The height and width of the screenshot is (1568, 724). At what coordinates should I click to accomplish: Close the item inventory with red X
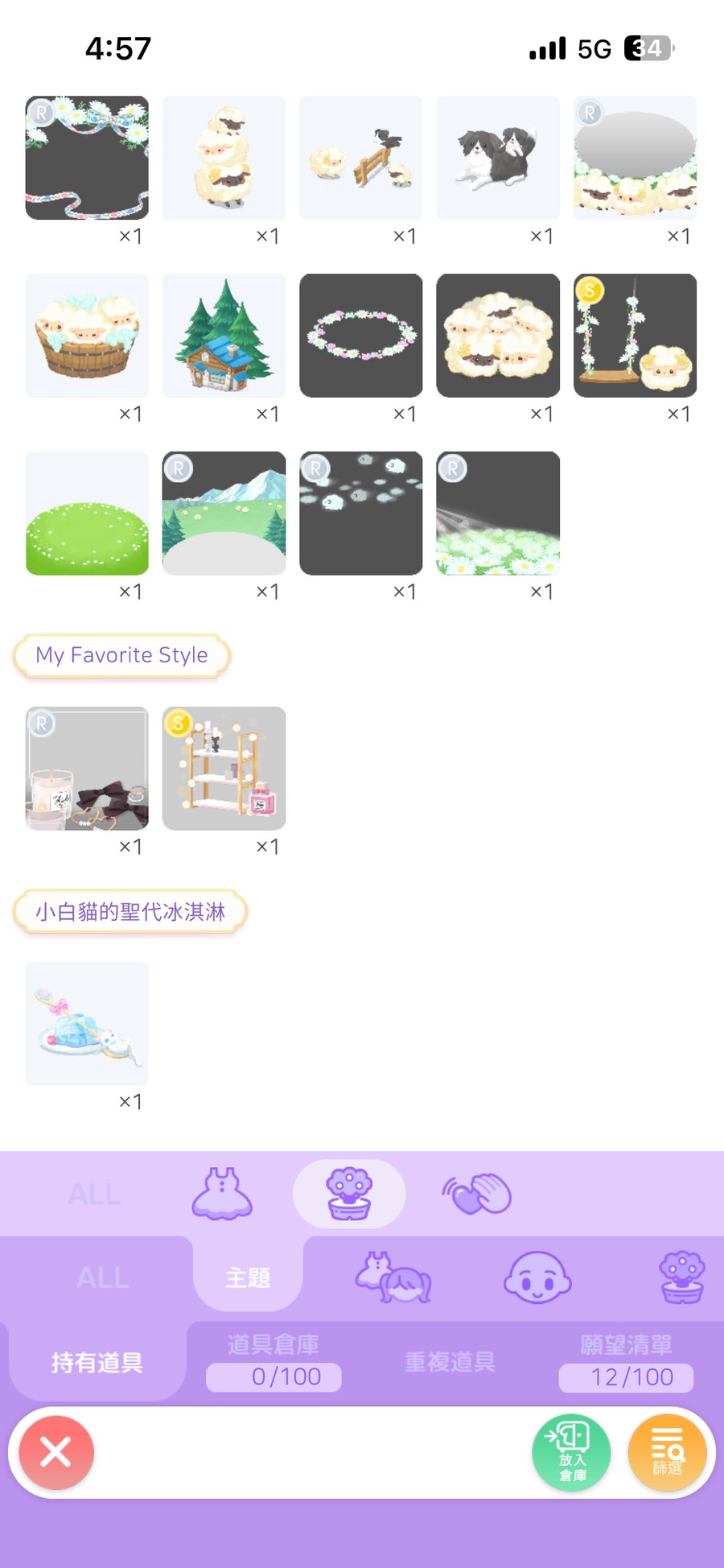(56, 1452)
